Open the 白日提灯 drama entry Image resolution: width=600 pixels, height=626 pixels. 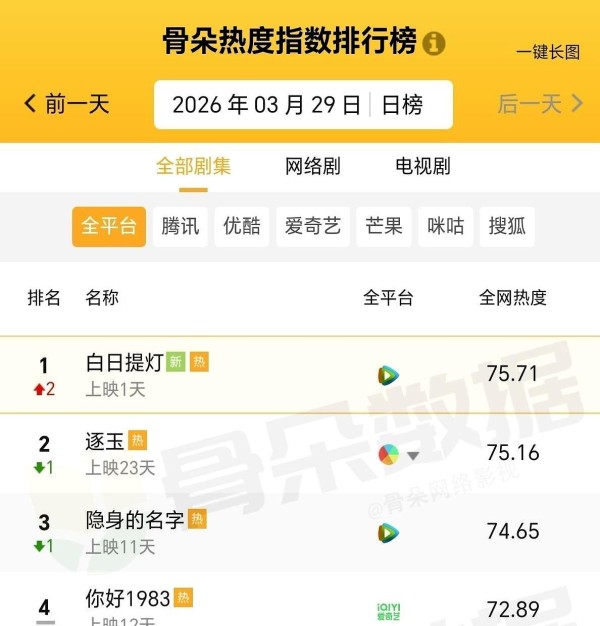[x=125, y=363]
